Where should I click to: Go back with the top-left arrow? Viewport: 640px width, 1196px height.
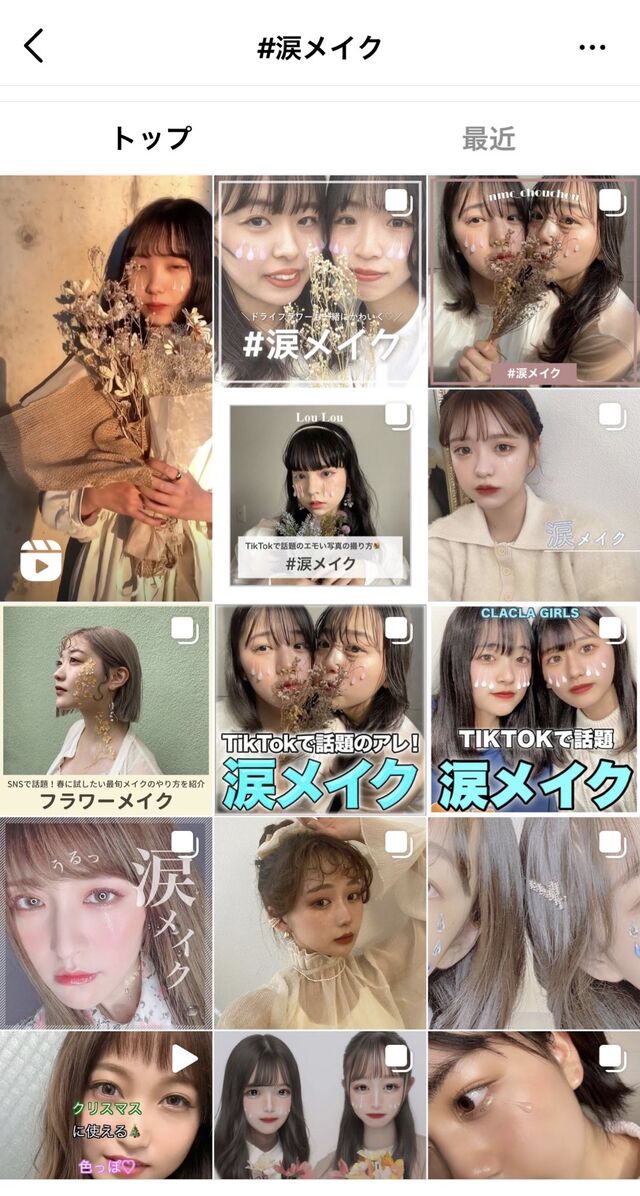(x=35, y=46)
